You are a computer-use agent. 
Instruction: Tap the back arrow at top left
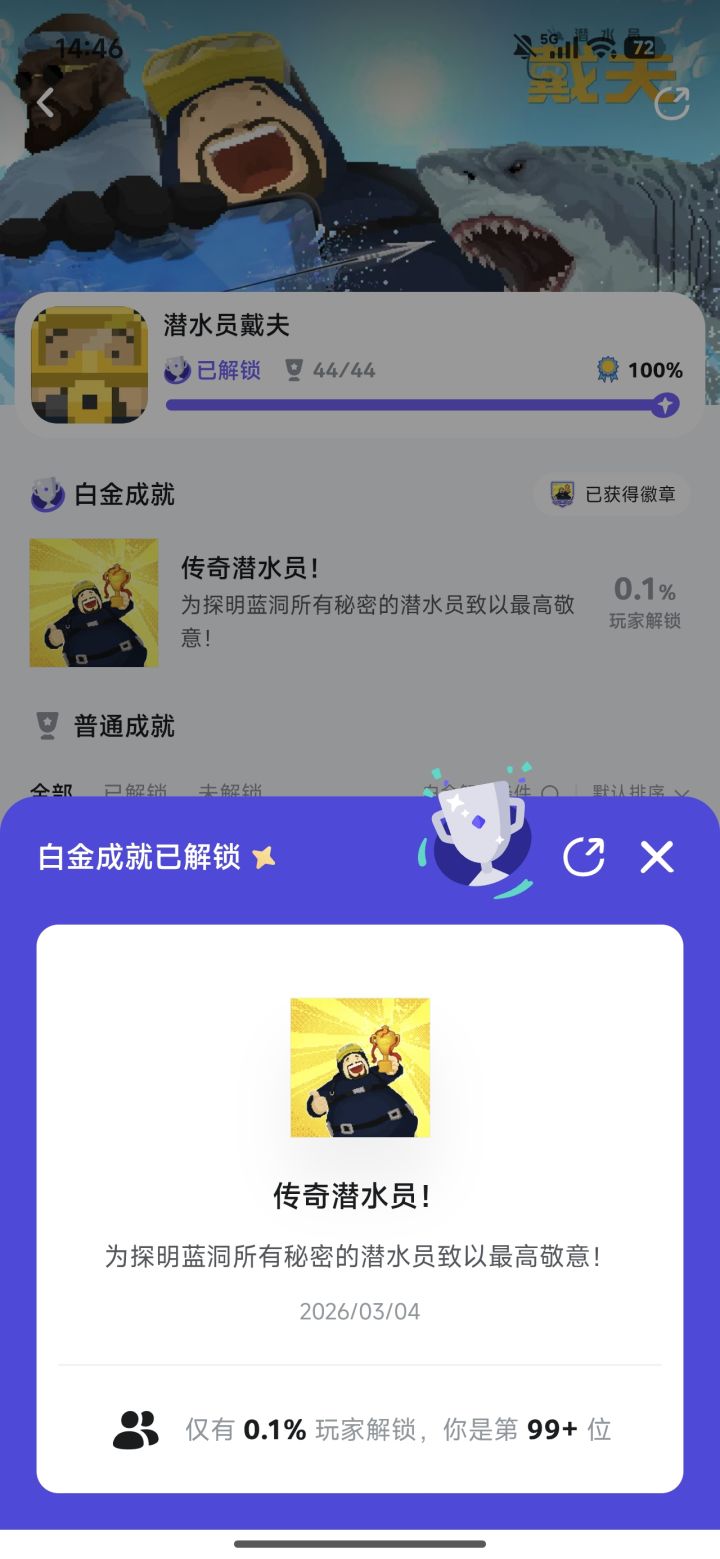pyautogui.click(x=44, y=102)
